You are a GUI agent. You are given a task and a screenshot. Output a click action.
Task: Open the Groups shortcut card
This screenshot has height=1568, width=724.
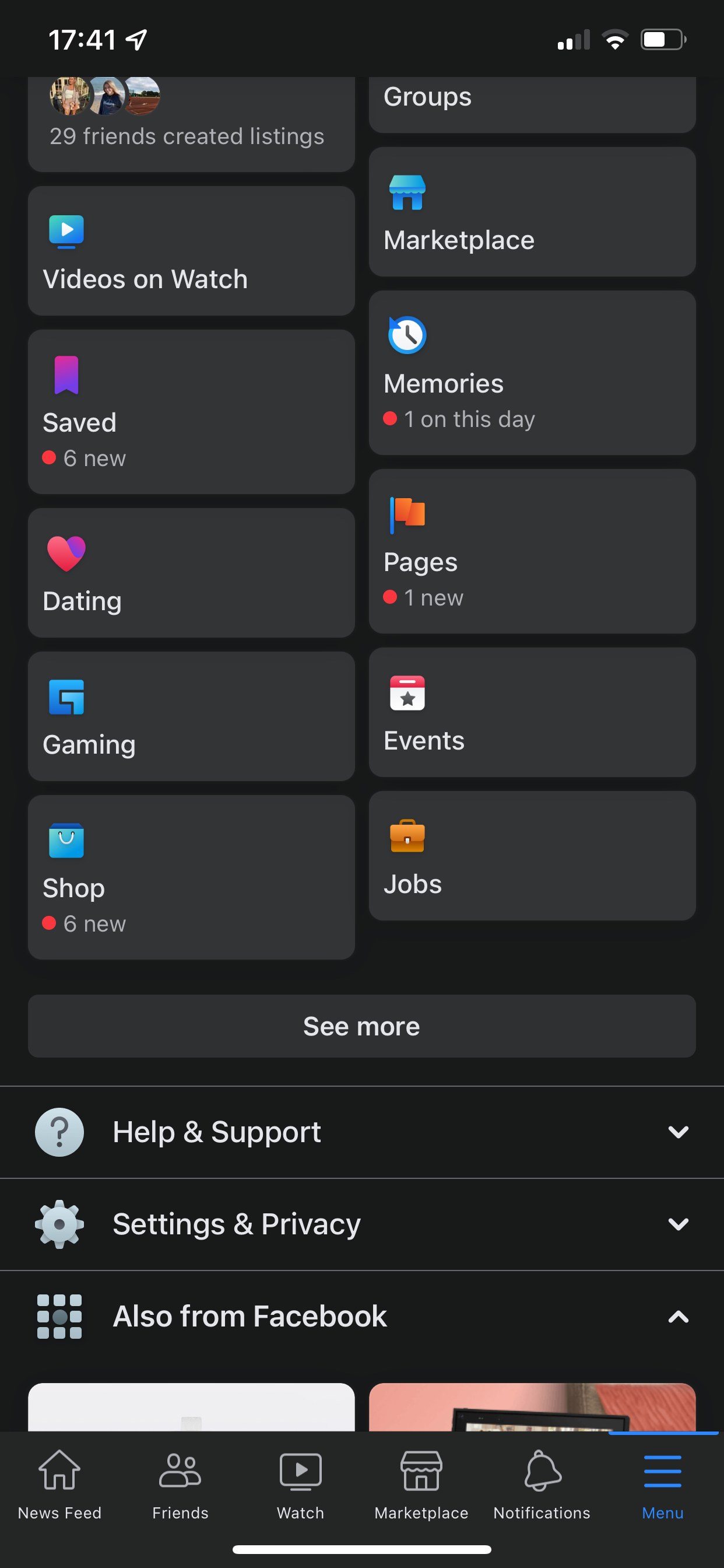point(532,102)
